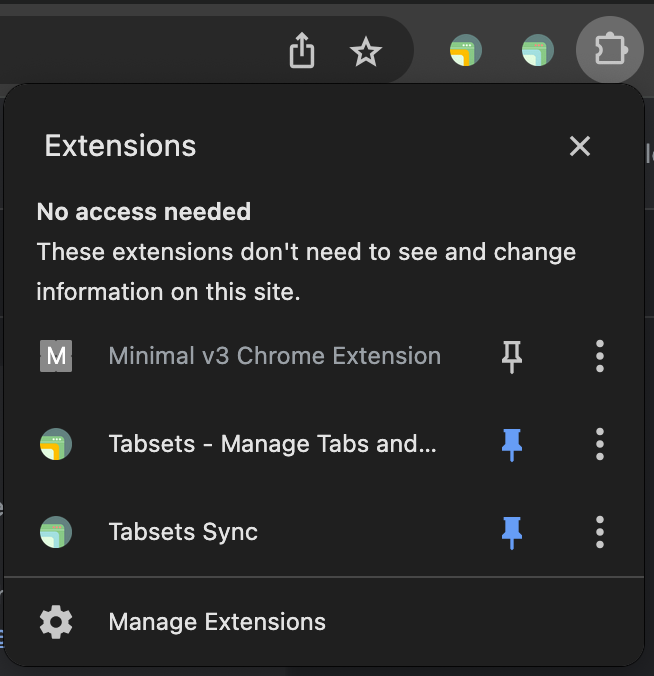The image size is (654, 676).
Task: Share this page from the address bar
Action: (301, 50)
